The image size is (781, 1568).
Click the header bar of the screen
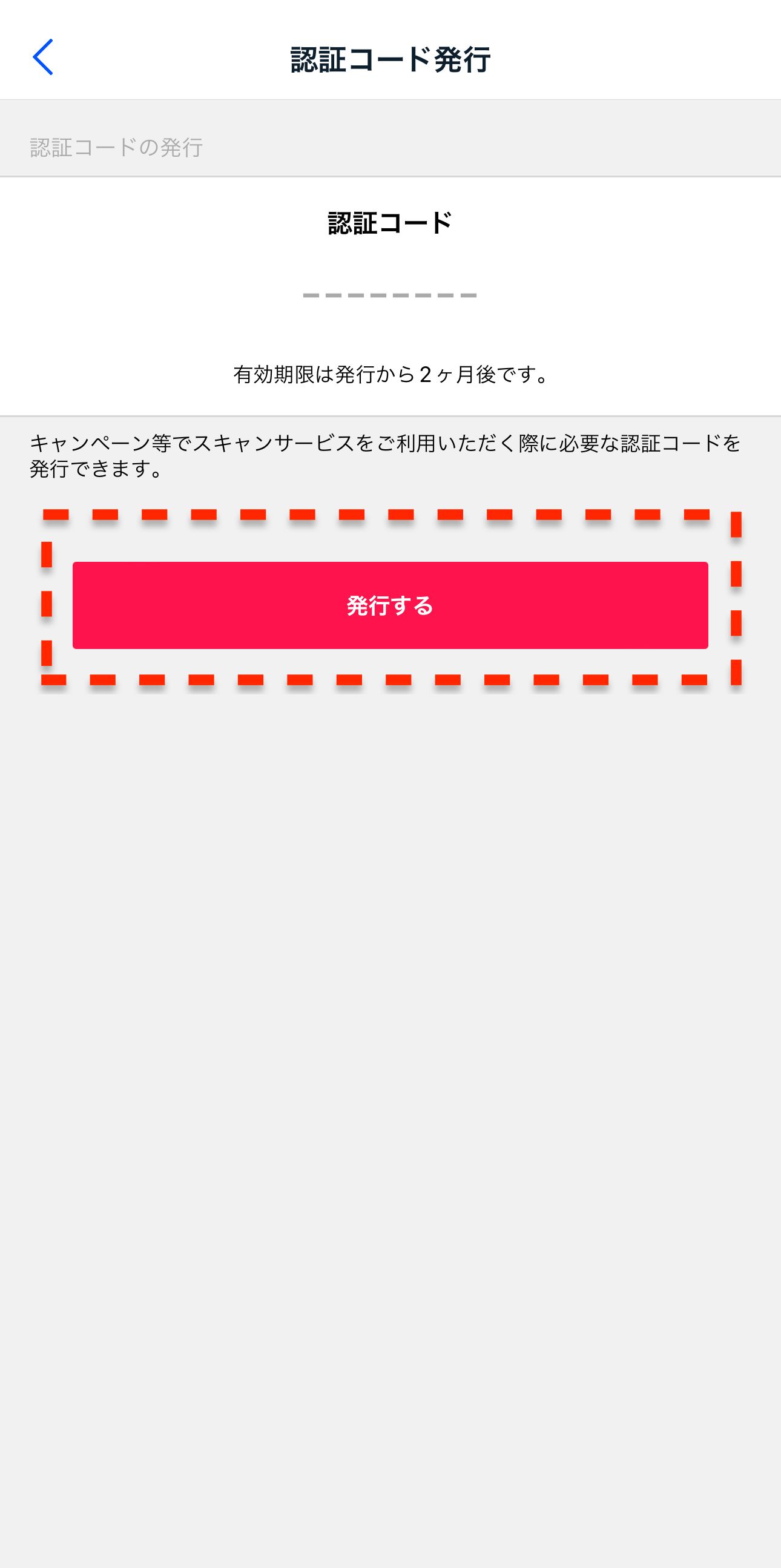click(x=390, y=58)
